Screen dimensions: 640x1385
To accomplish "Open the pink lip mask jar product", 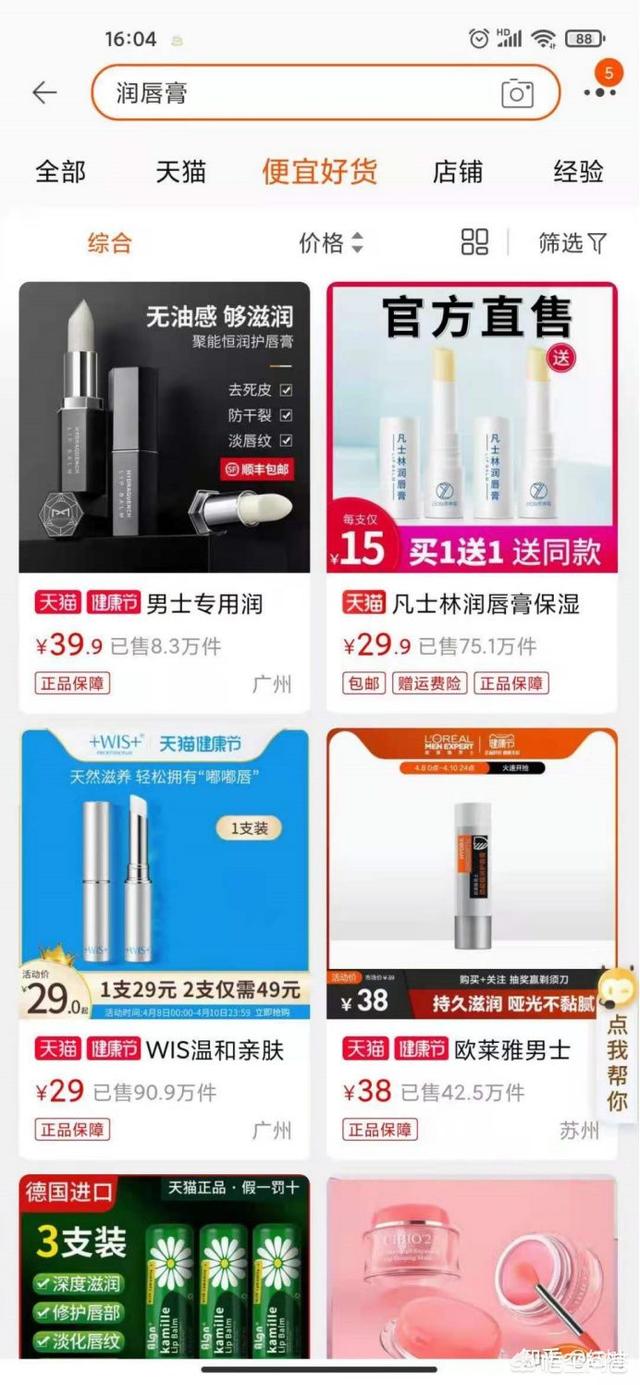I will [472, 1265].
